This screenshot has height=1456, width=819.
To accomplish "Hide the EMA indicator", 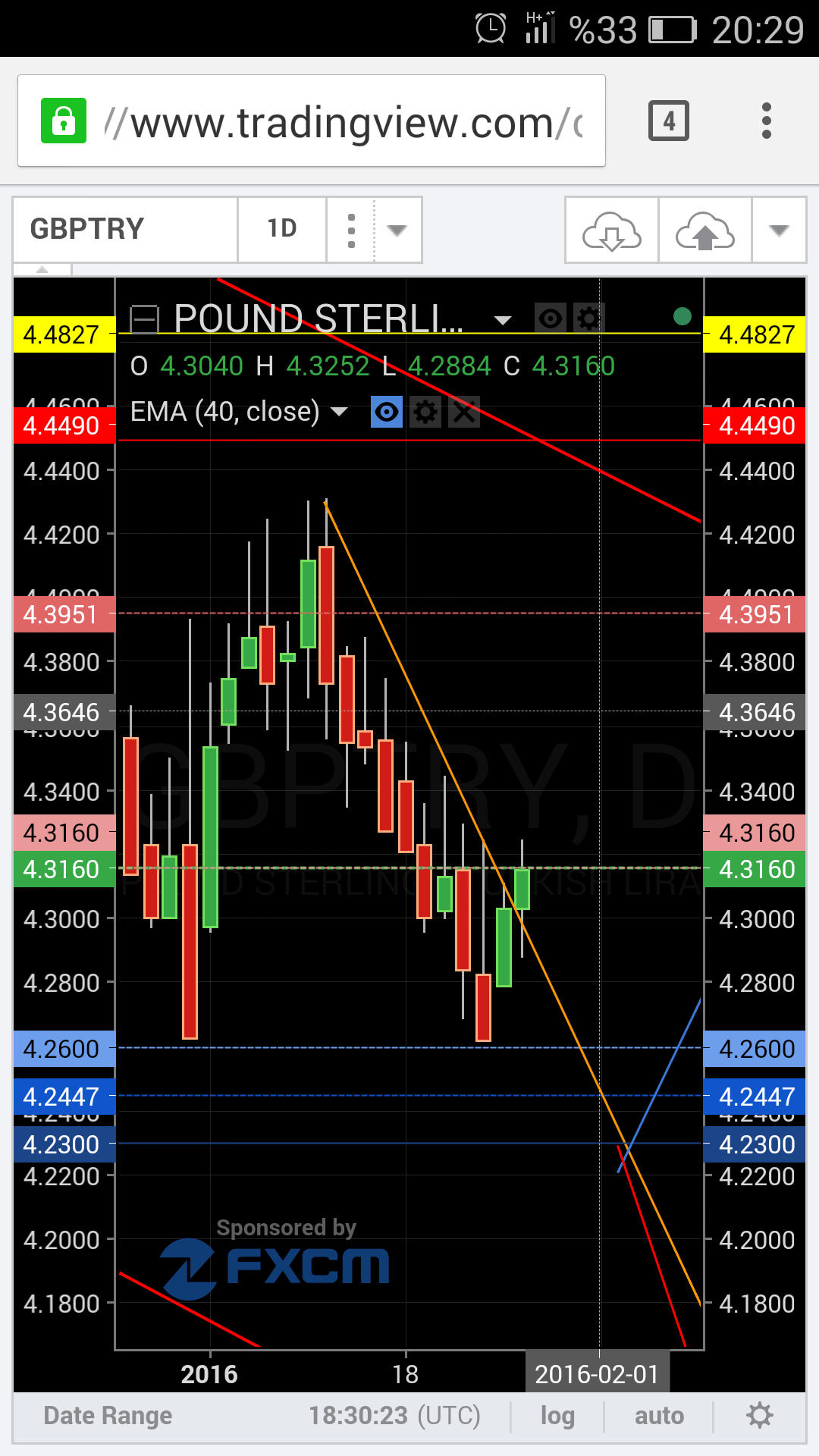I will 387,412.
